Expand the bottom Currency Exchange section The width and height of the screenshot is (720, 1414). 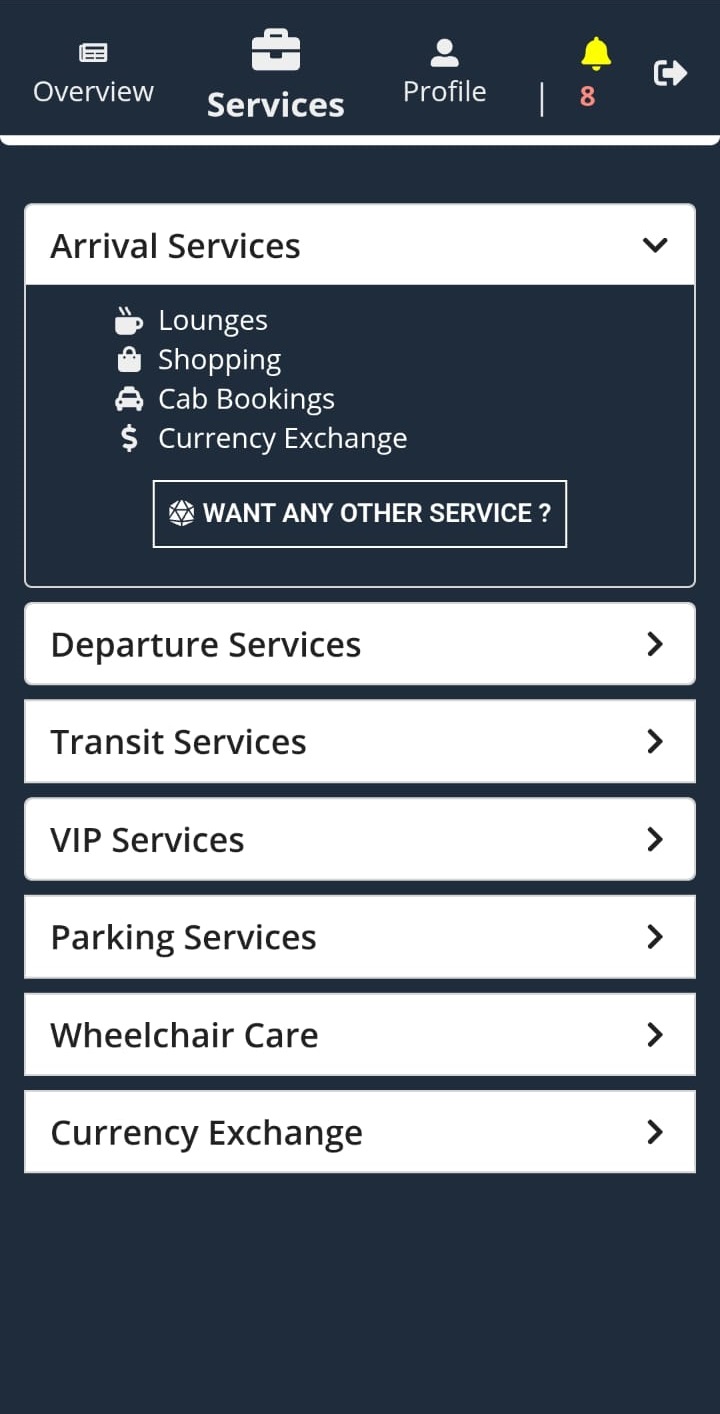point(360,1132)
